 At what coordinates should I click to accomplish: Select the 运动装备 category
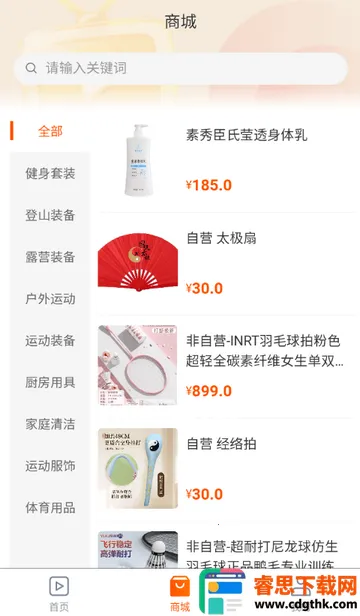pos(50,341)
